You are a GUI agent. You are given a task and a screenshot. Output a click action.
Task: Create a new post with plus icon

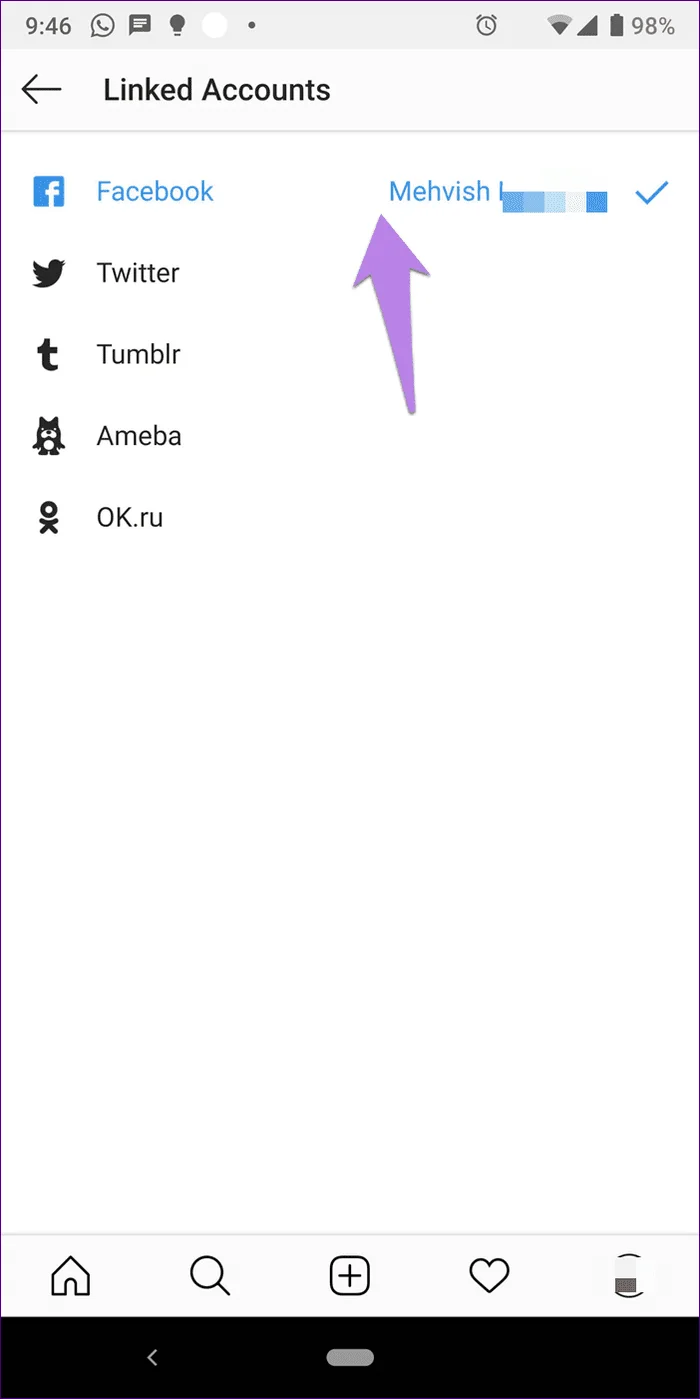point(350,1275)
